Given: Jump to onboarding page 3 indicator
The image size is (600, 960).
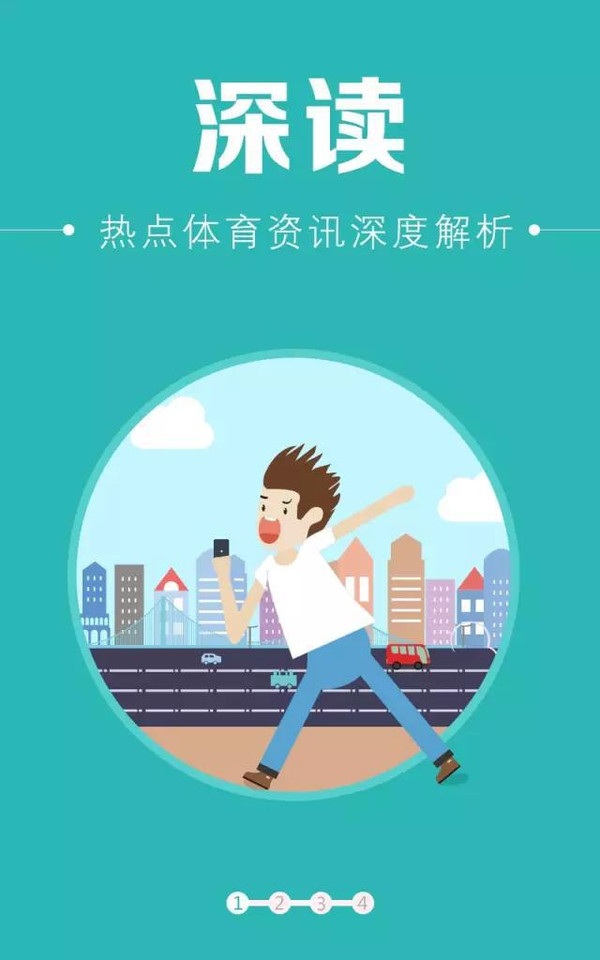Looking at the screenshot, I should 321,904.
